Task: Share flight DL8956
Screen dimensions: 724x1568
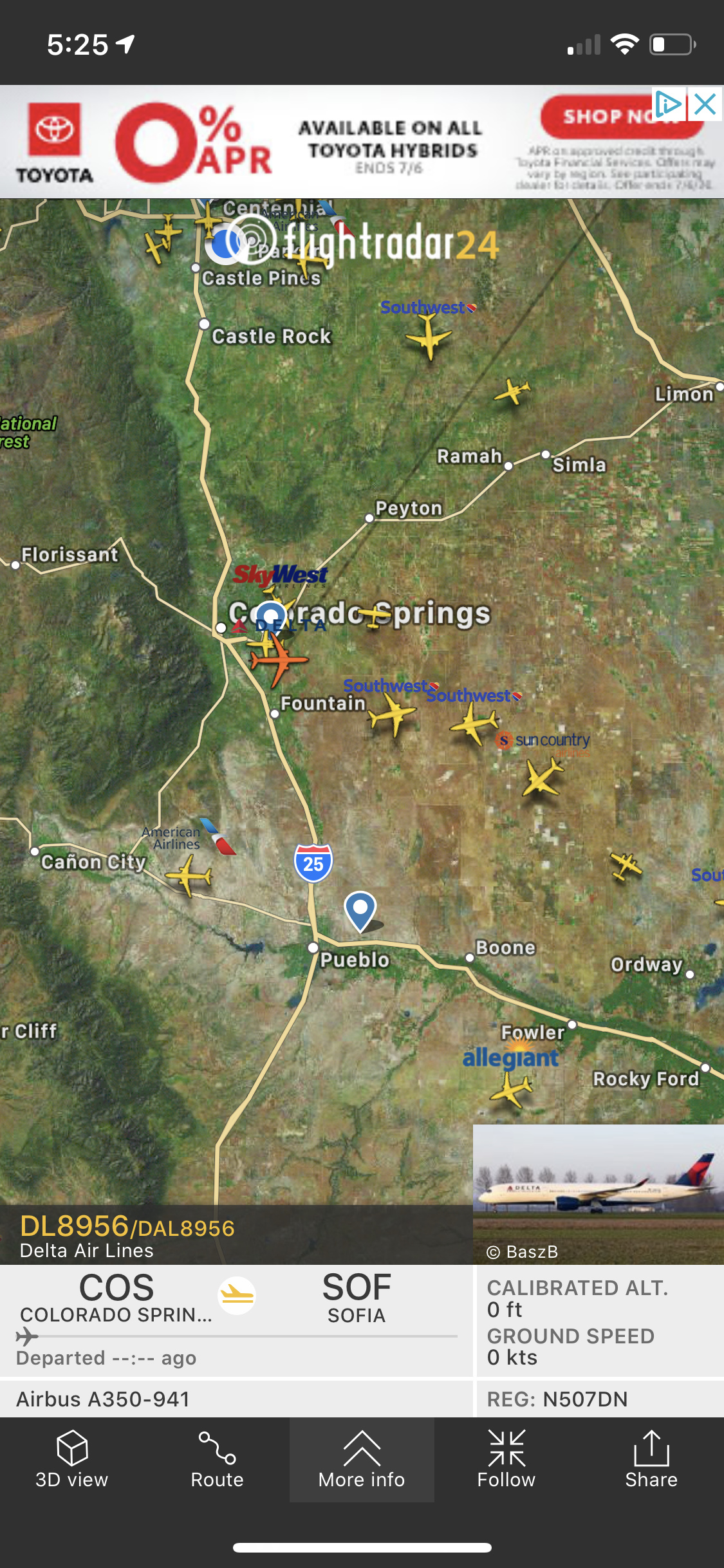Action: pos(651,1459)
